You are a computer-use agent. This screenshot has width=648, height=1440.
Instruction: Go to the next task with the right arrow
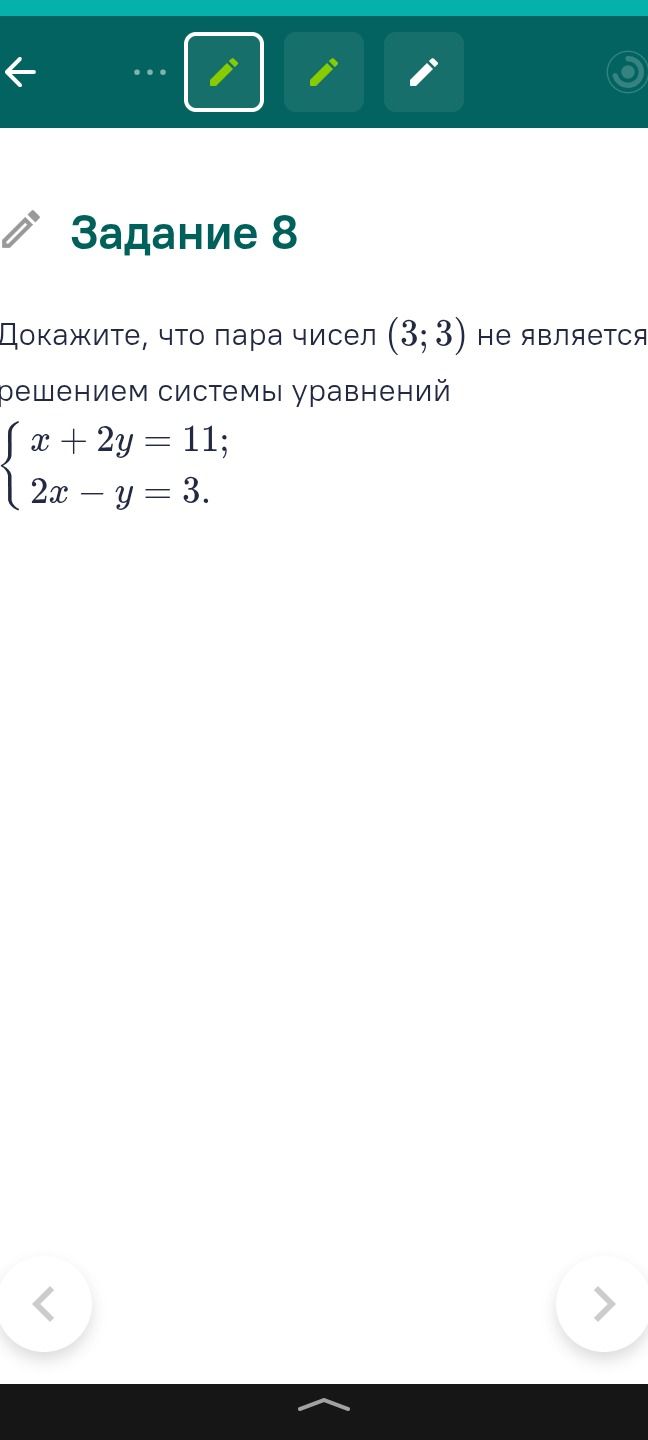[x=603, y=1304]
